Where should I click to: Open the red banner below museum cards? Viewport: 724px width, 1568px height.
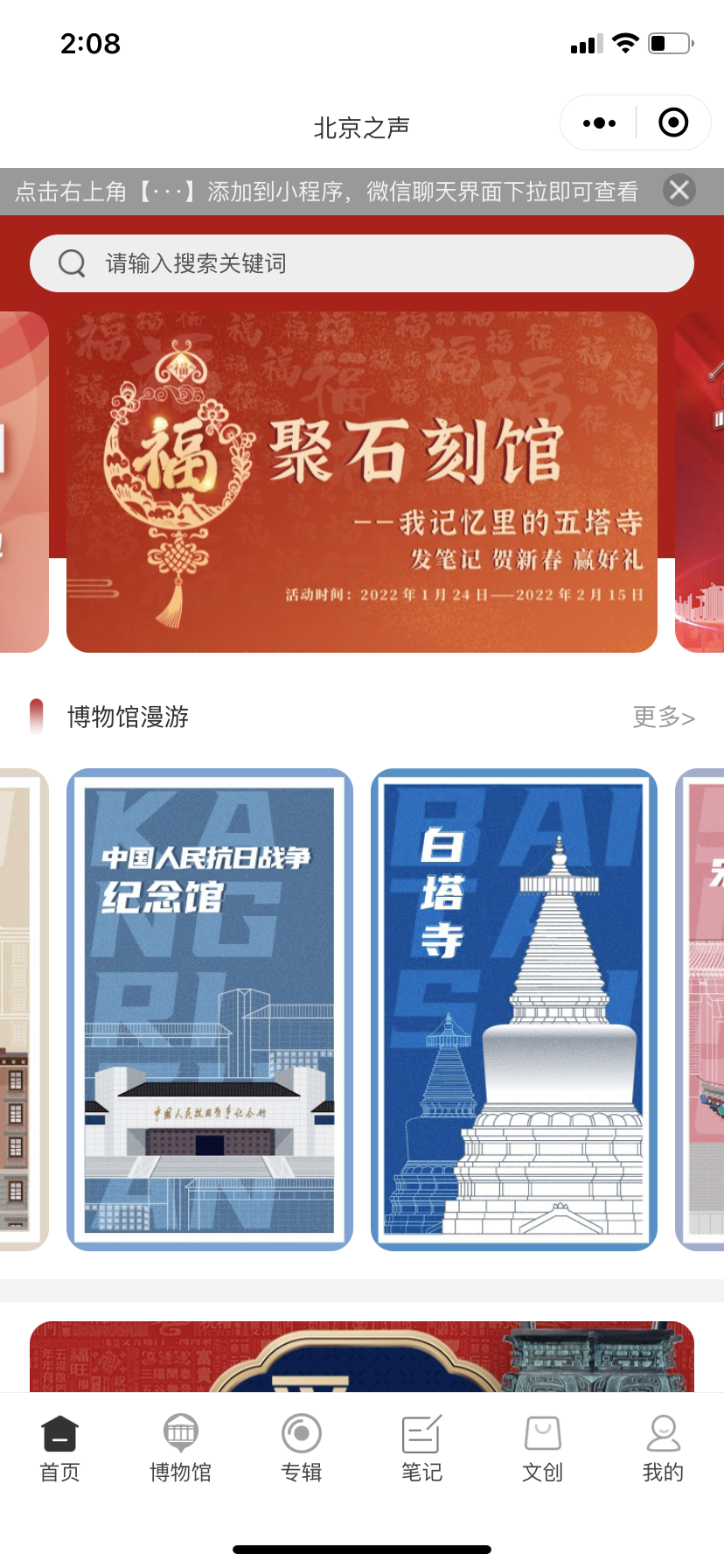pos(362,1356)
